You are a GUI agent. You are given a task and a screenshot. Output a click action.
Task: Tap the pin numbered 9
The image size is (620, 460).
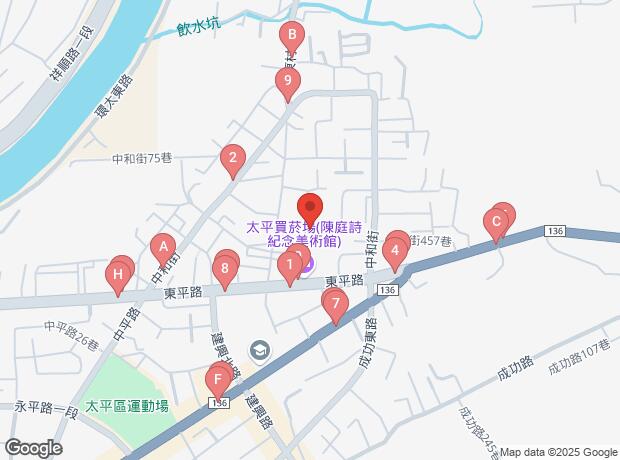point(288,81)
